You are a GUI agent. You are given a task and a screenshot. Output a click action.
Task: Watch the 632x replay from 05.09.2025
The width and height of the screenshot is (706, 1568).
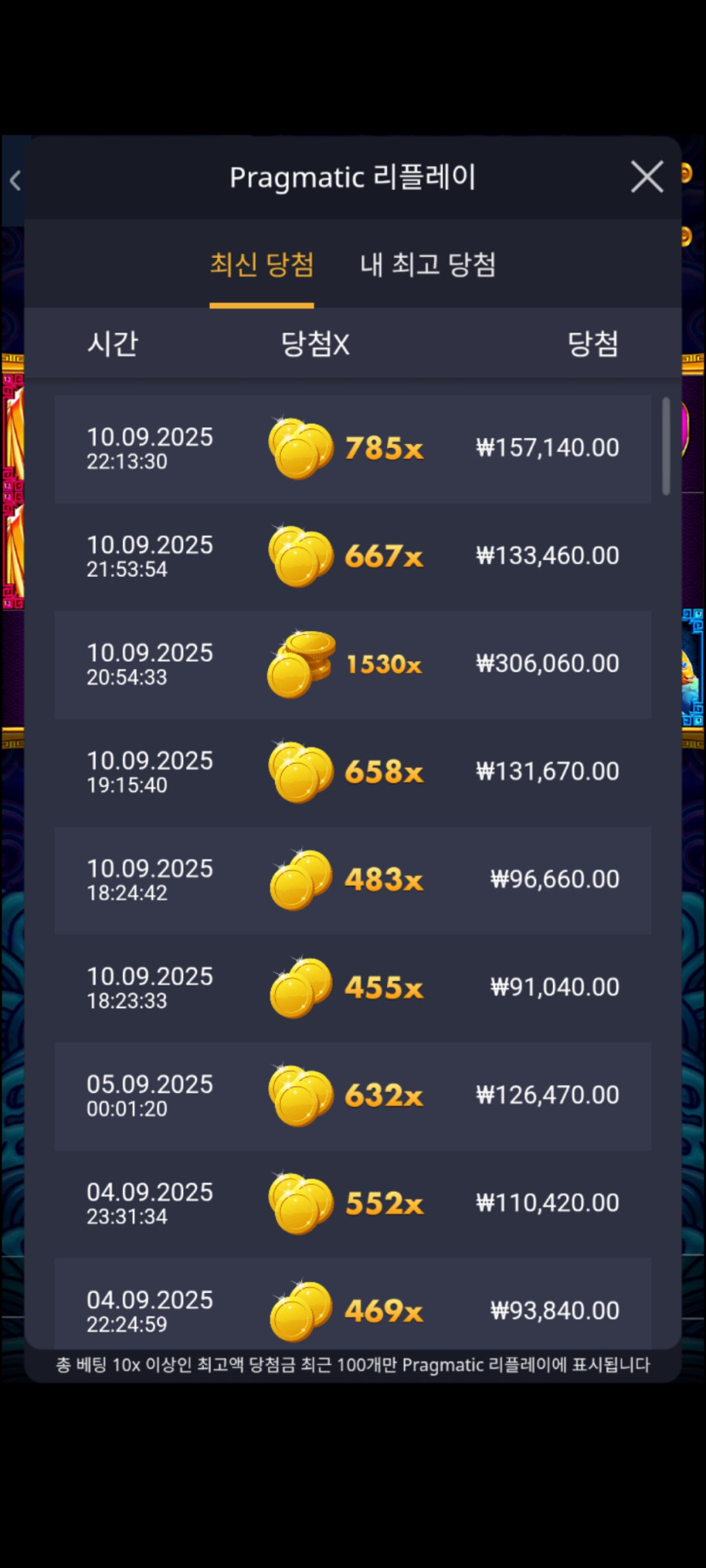click(352, 1095)
